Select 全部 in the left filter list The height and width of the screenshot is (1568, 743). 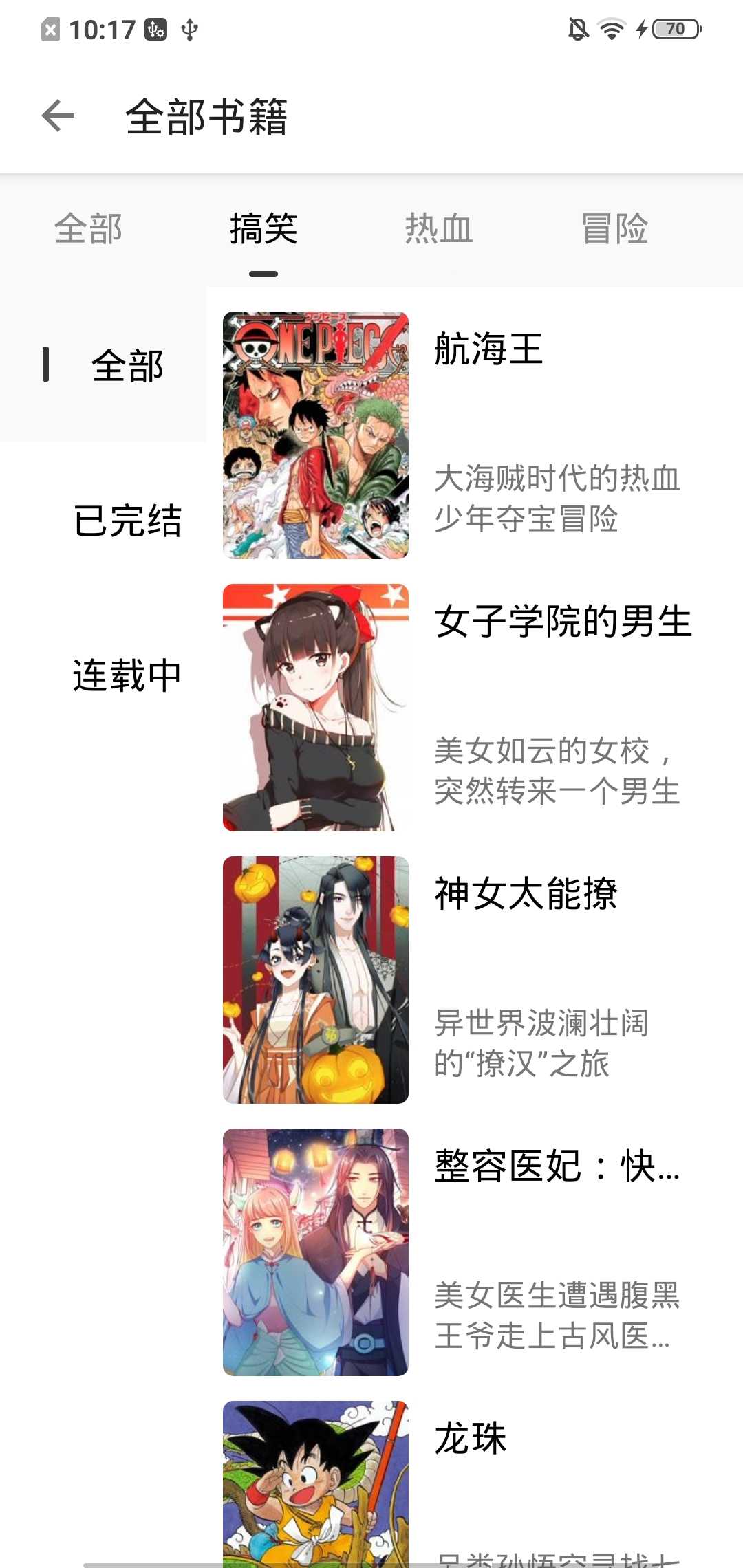(x=127, y=366)
